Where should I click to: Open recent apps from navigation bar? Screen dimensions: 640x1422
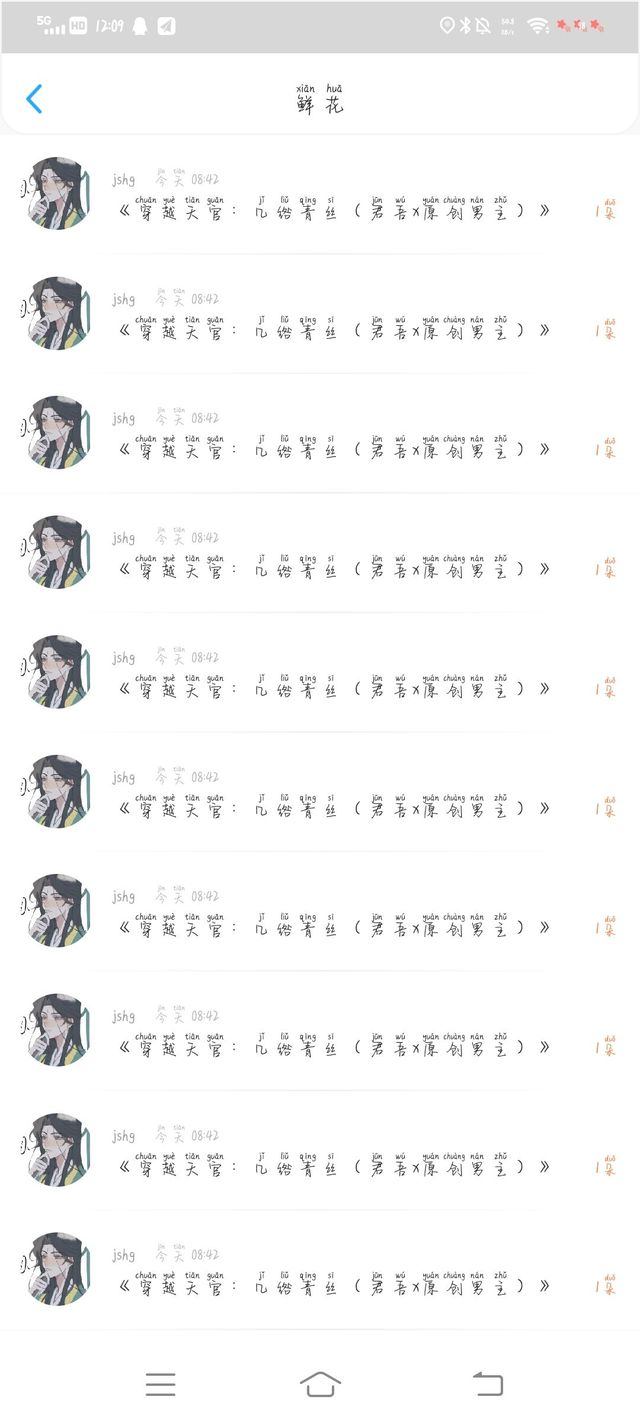(160, 1384)
